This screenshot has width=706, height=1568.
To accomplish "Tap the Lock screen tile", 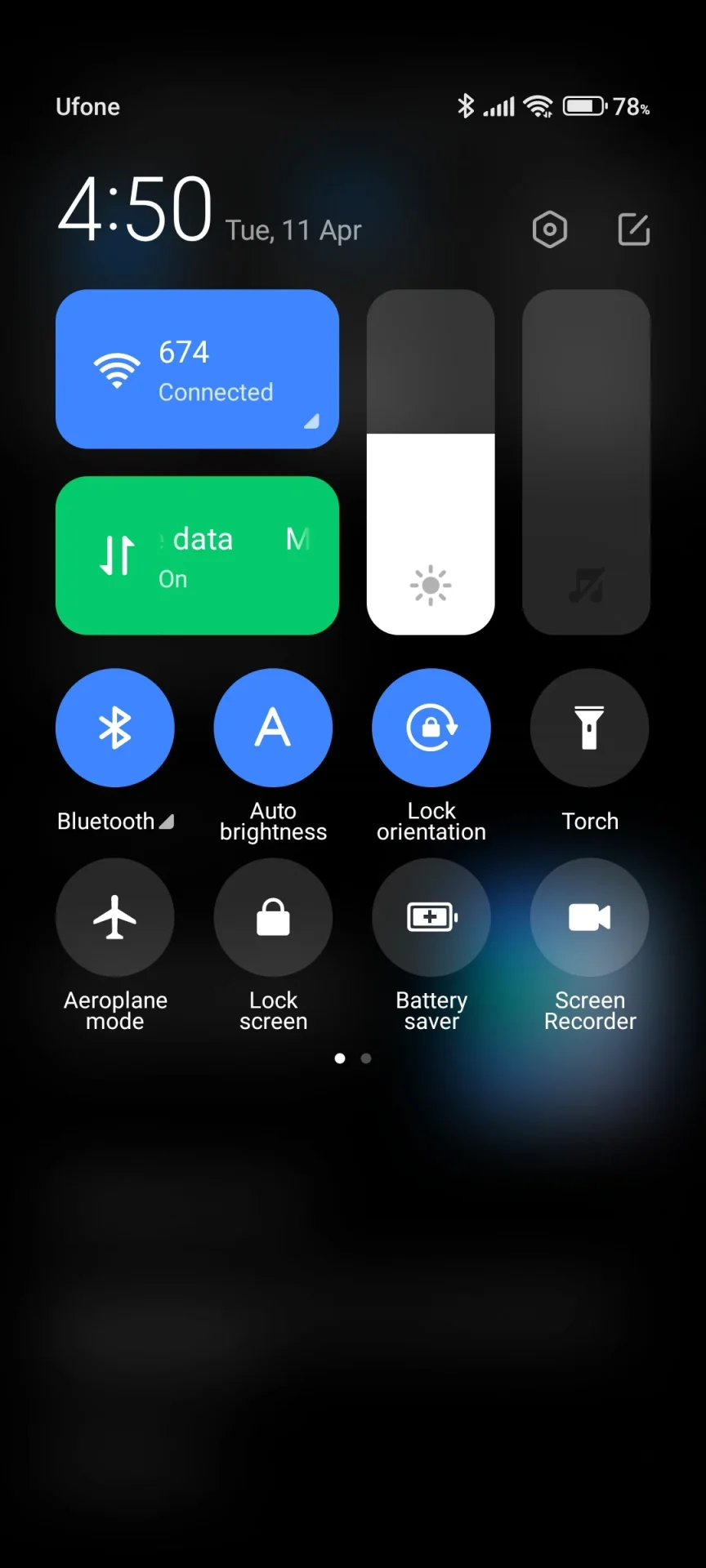I will click(273, 917).
